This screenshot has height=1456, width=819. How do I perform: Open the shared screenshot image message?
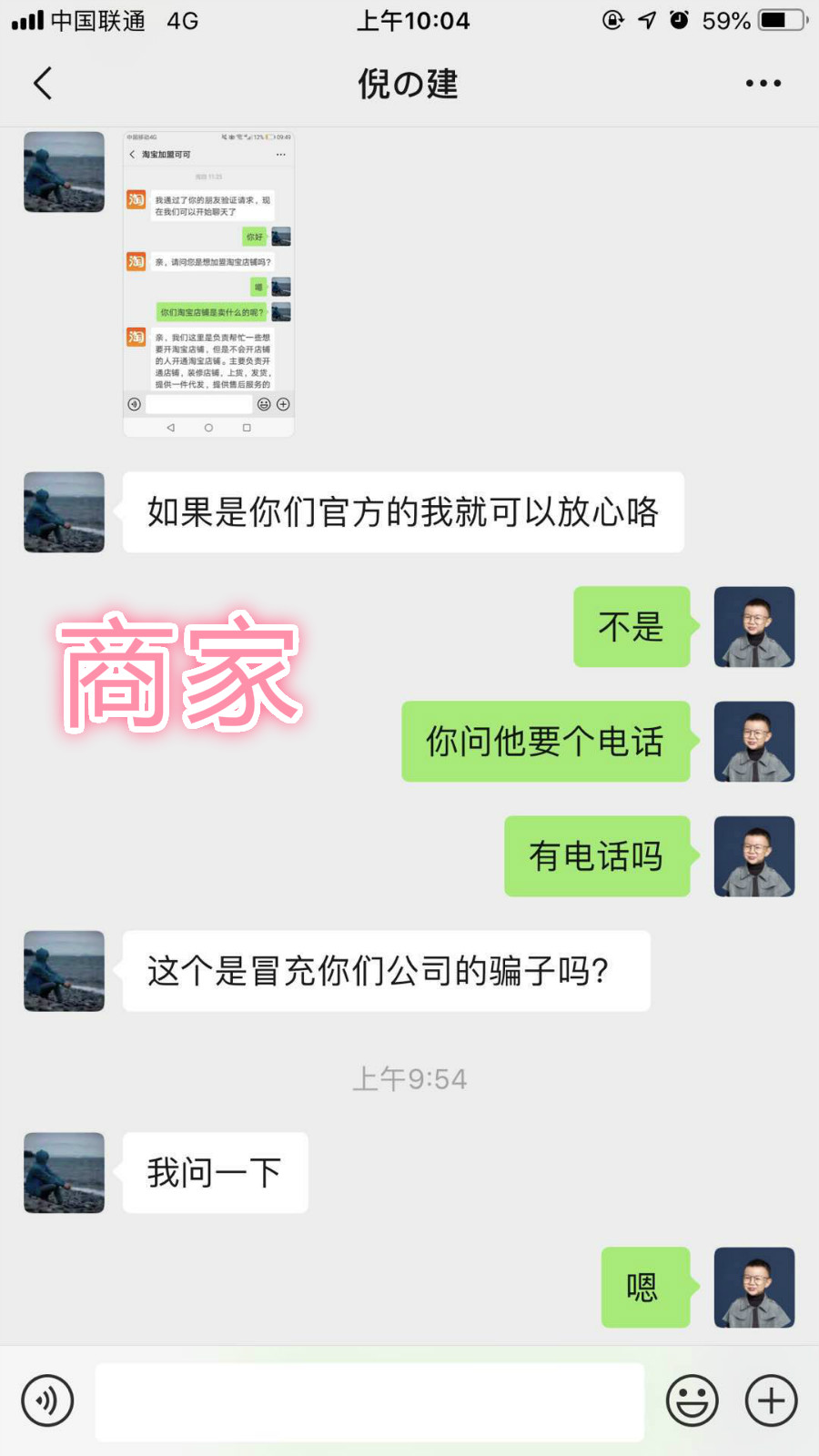click(x=208, y=284)
